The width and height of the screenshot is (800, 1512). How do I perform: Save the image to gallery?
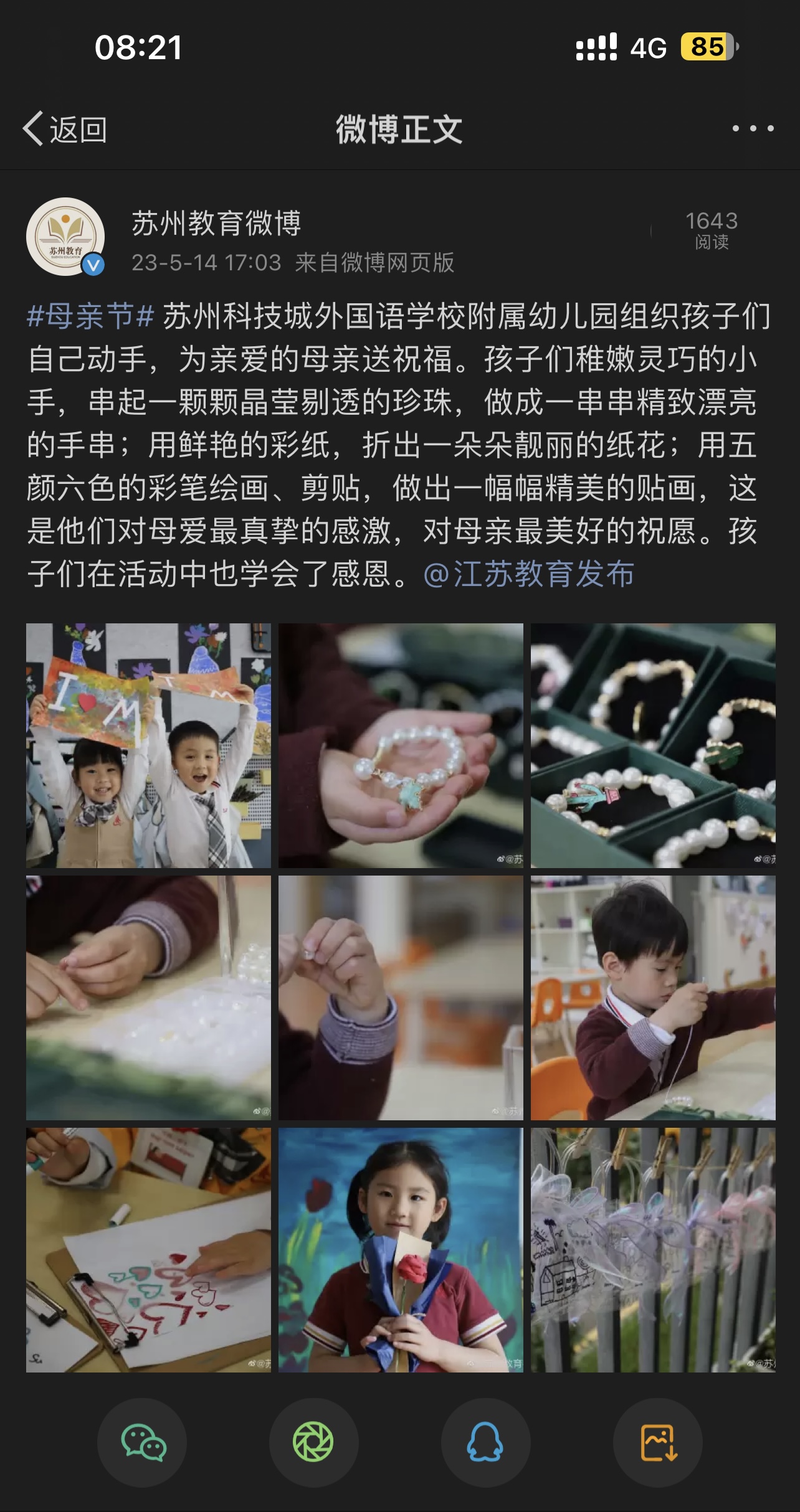(x=658, y=1442)
